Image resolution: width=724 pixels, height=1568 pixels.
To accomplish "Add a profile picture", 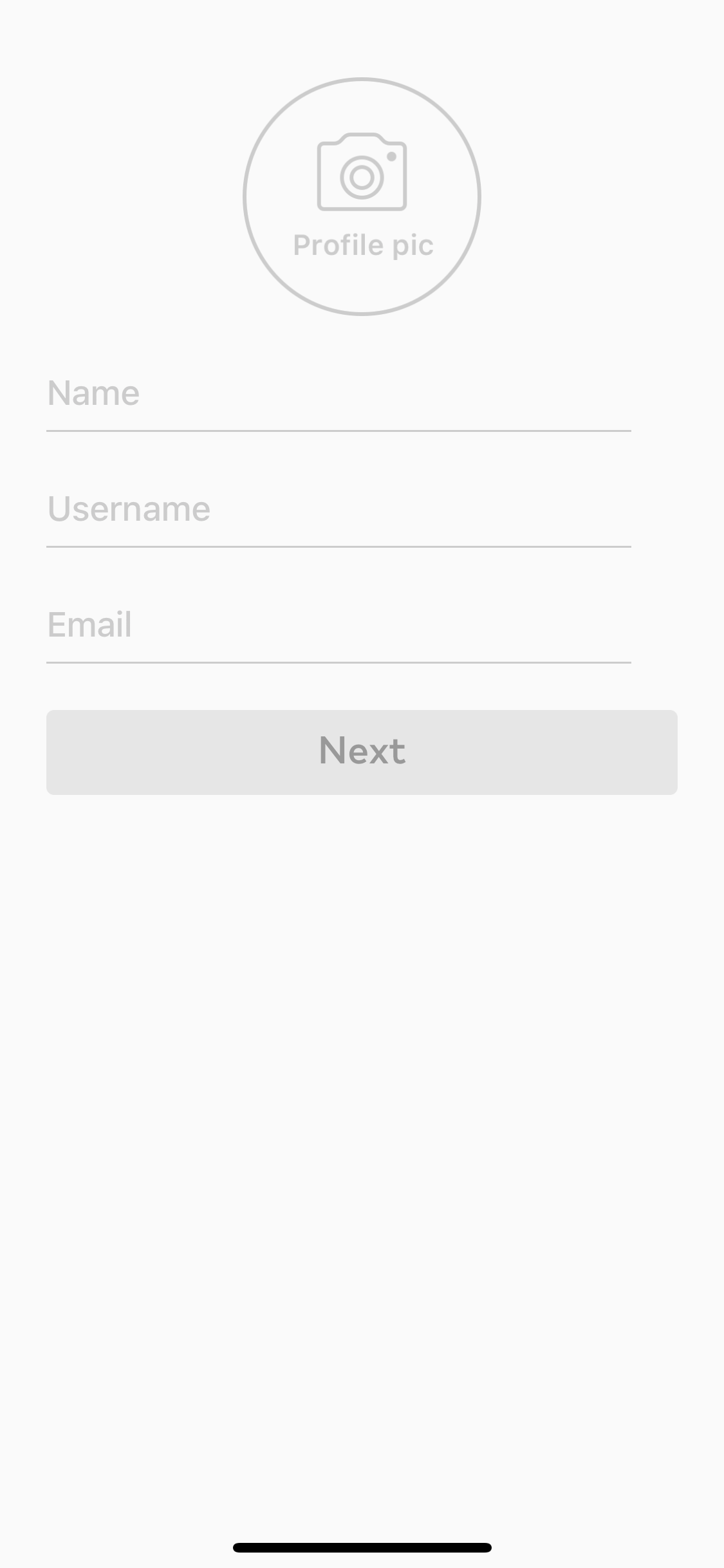I will (x=362, y=196).
